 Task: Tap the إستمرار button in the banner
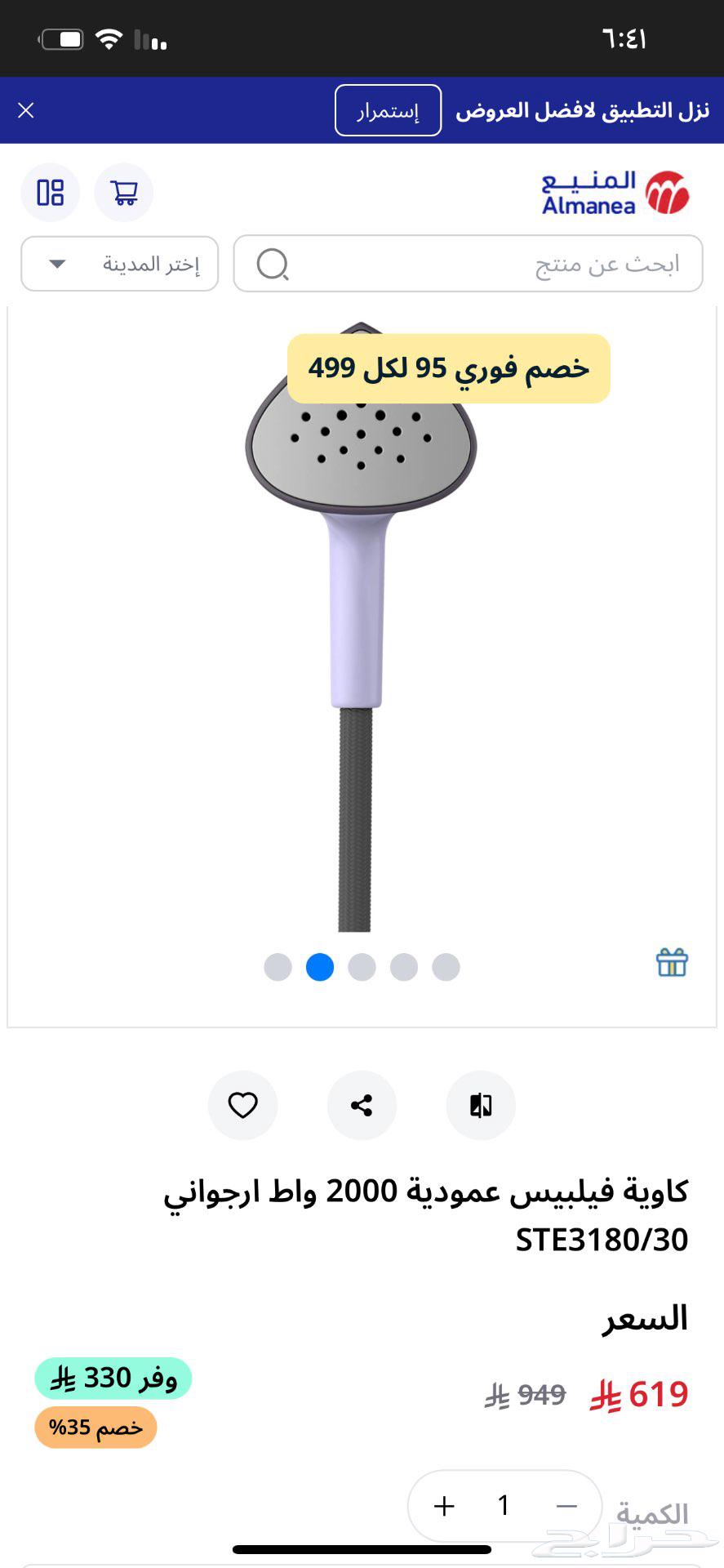[388, 110]
